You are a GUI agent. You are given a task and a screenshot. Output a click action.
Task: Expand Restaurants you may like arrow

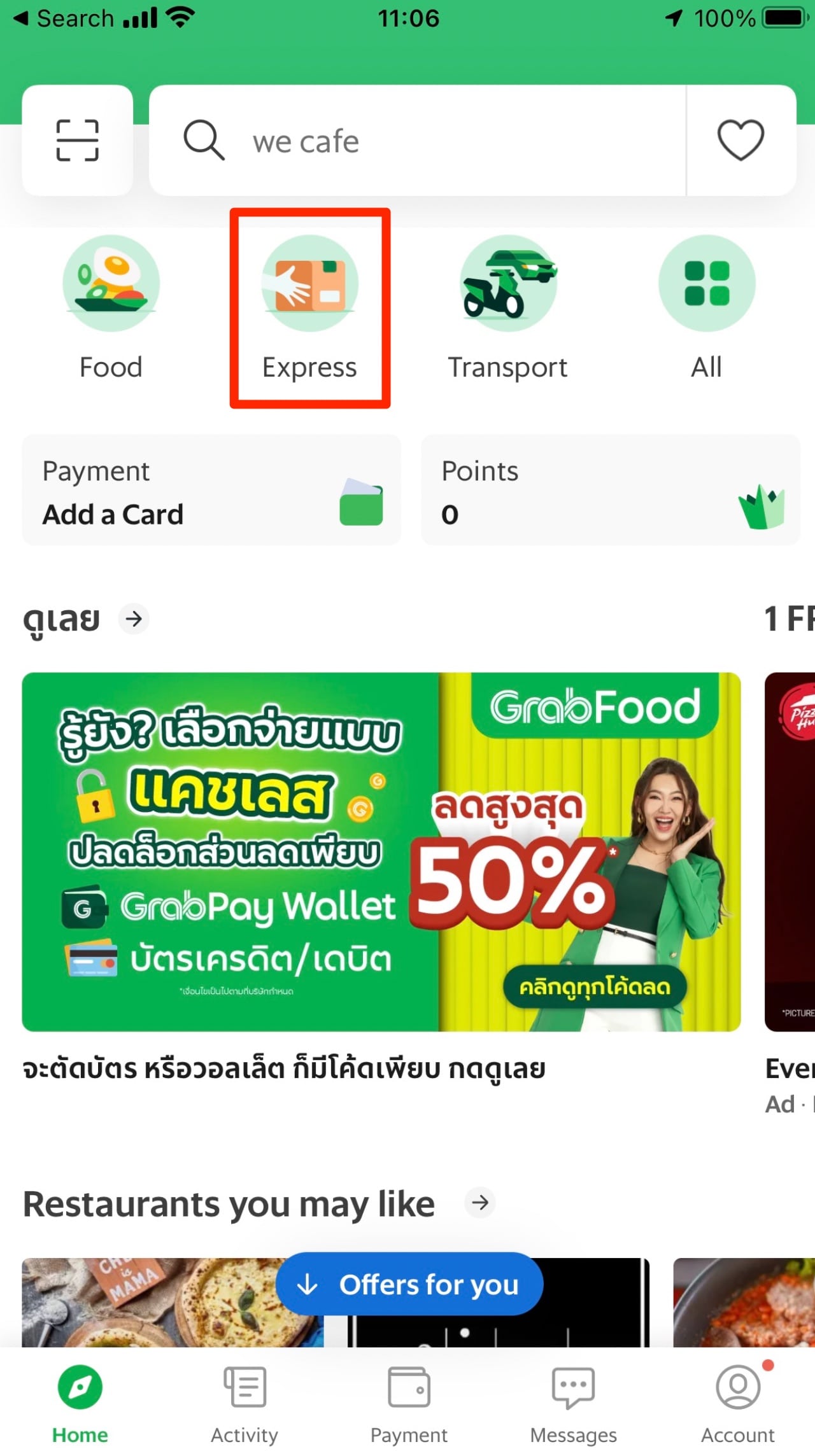(480, 1203)
